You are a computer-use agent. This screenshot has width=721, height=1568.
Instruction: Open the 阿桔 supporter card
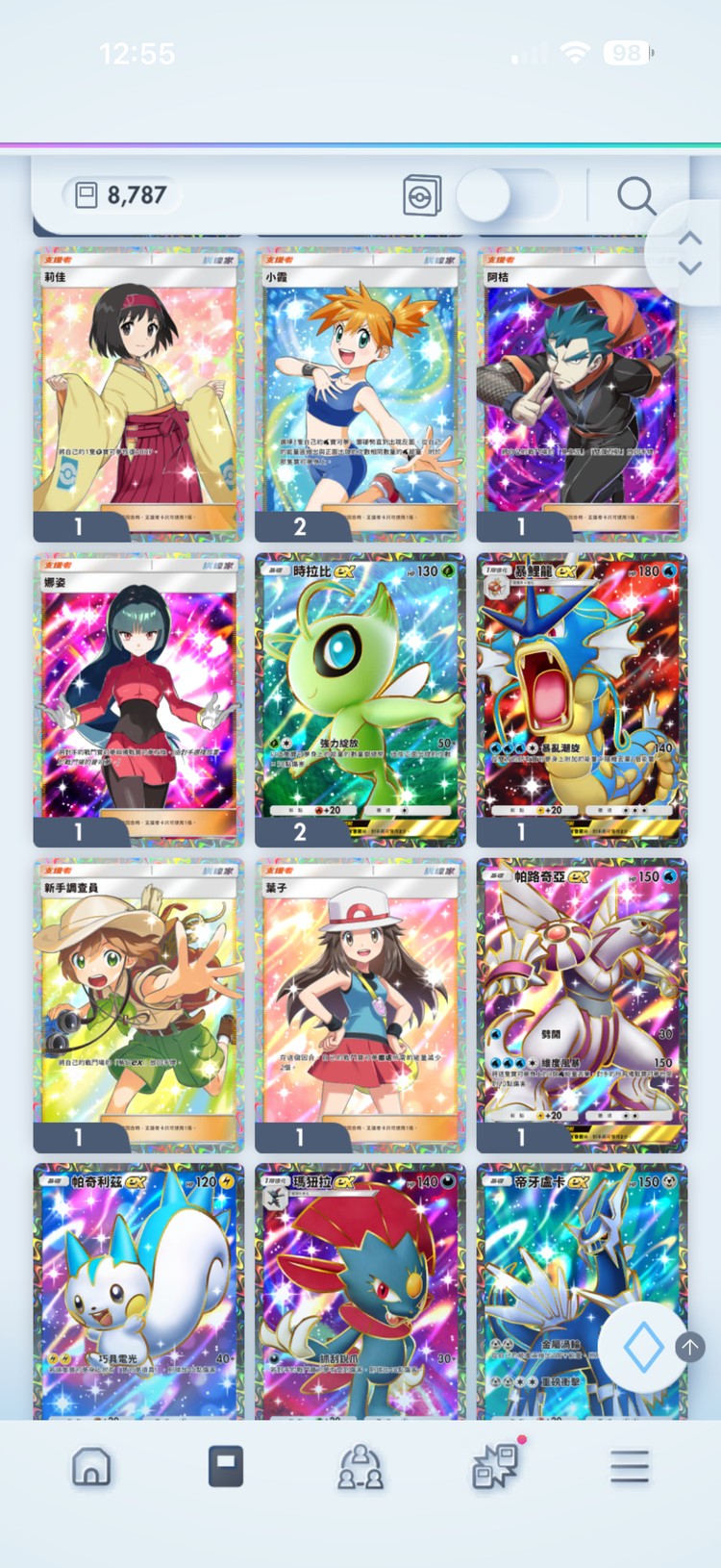point(582,394)
